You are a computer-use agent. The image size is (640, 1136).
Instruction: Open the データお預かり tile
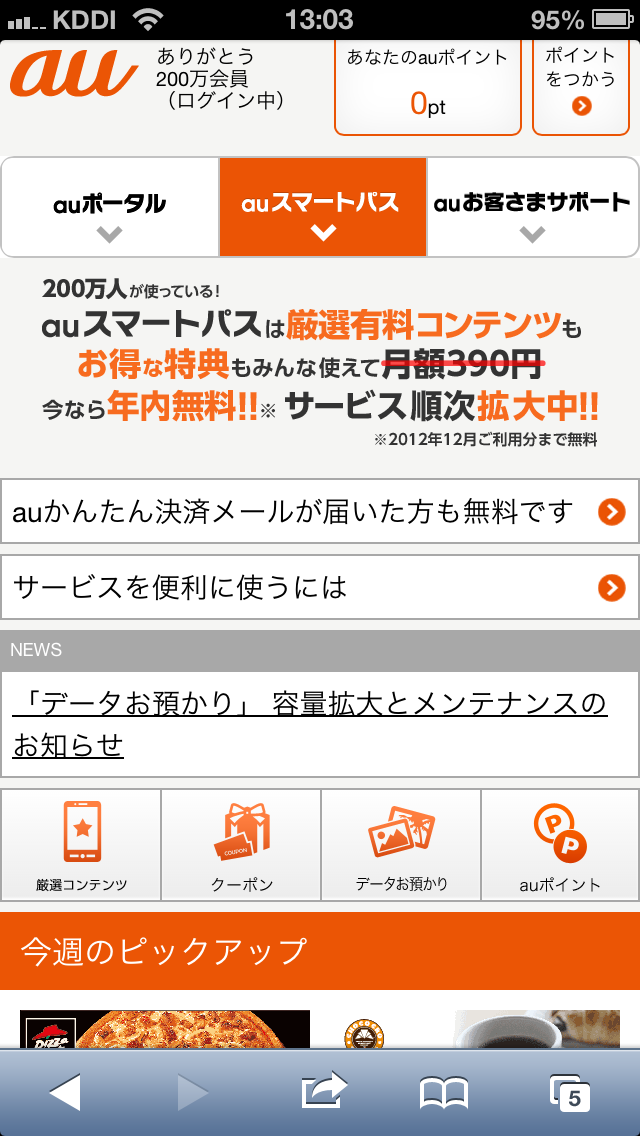(402, 845)
